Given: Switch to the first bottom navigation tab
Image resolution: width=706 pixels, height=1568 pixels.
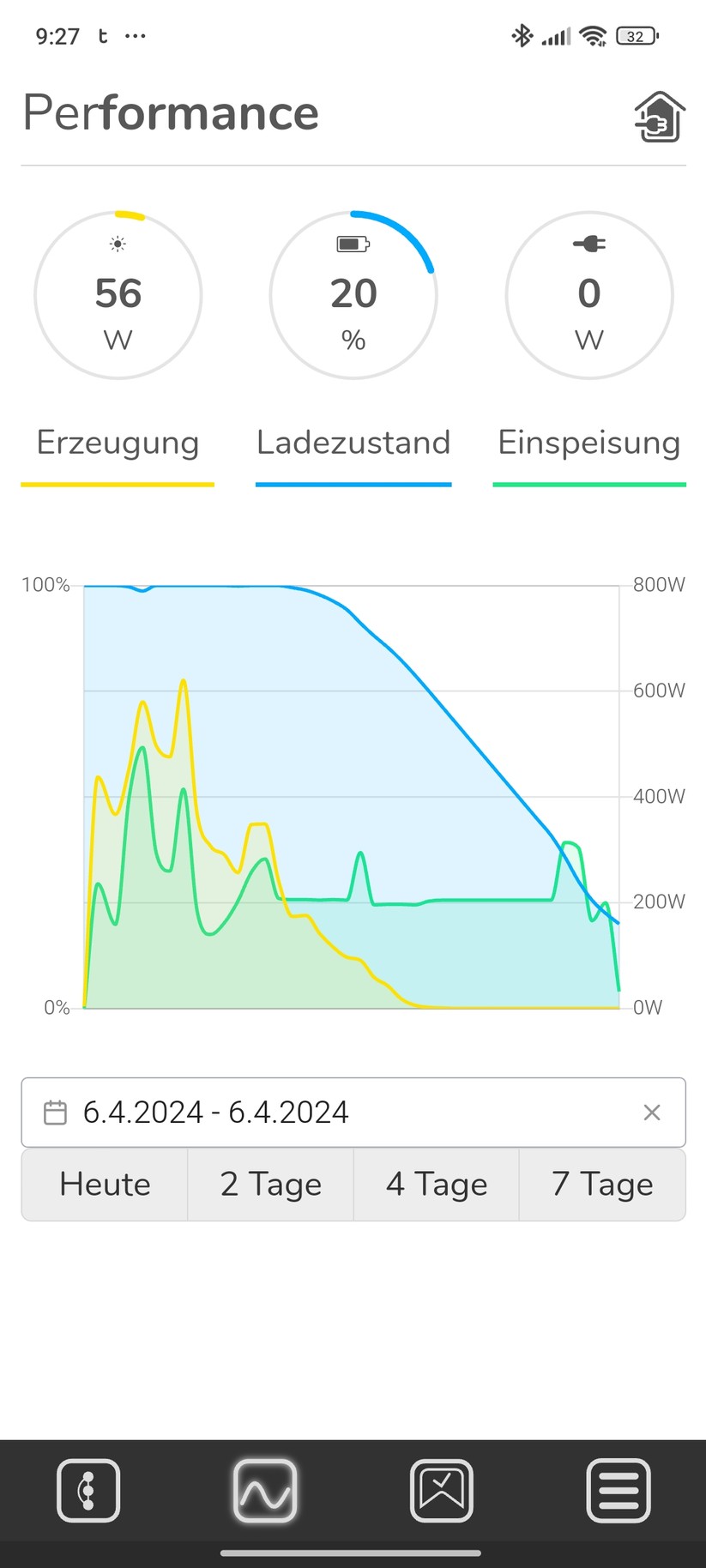Looking at the screenshot, I should pyautogui.click(x=88, y=1491).
